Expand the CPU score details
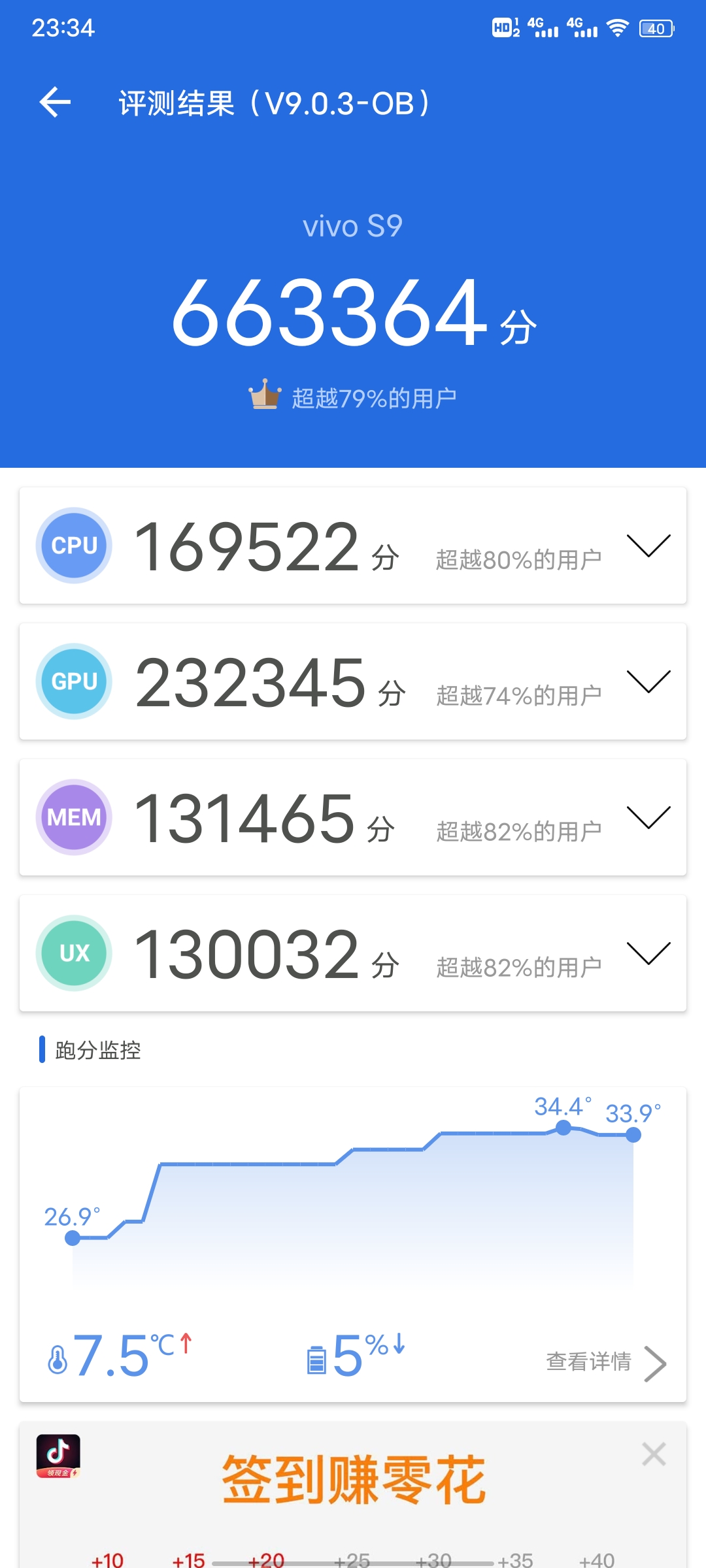The image size is (706, 1568). coord(648,546)
